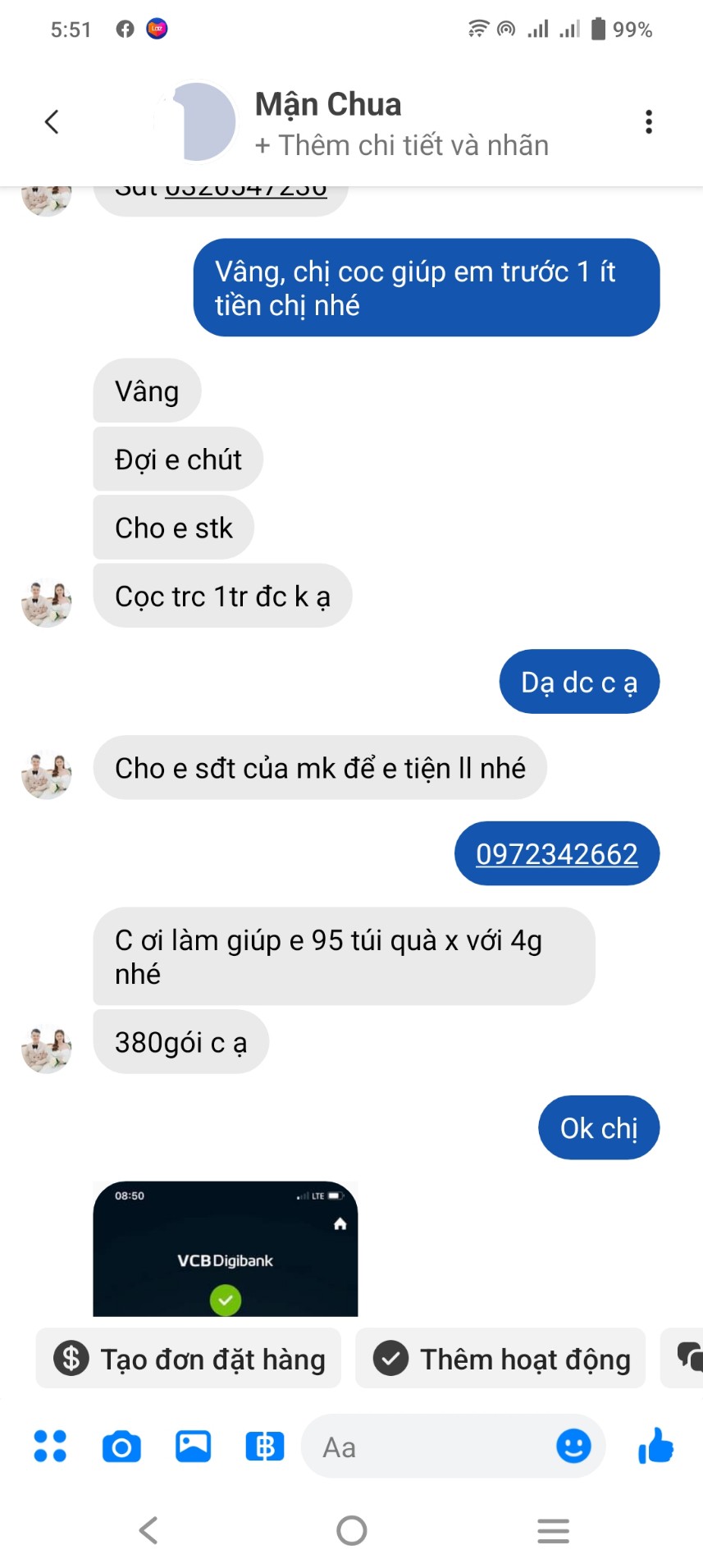View the VCB Digibank image
The width and height of the screenshot is (703, 1568).
click(226, 1248)
